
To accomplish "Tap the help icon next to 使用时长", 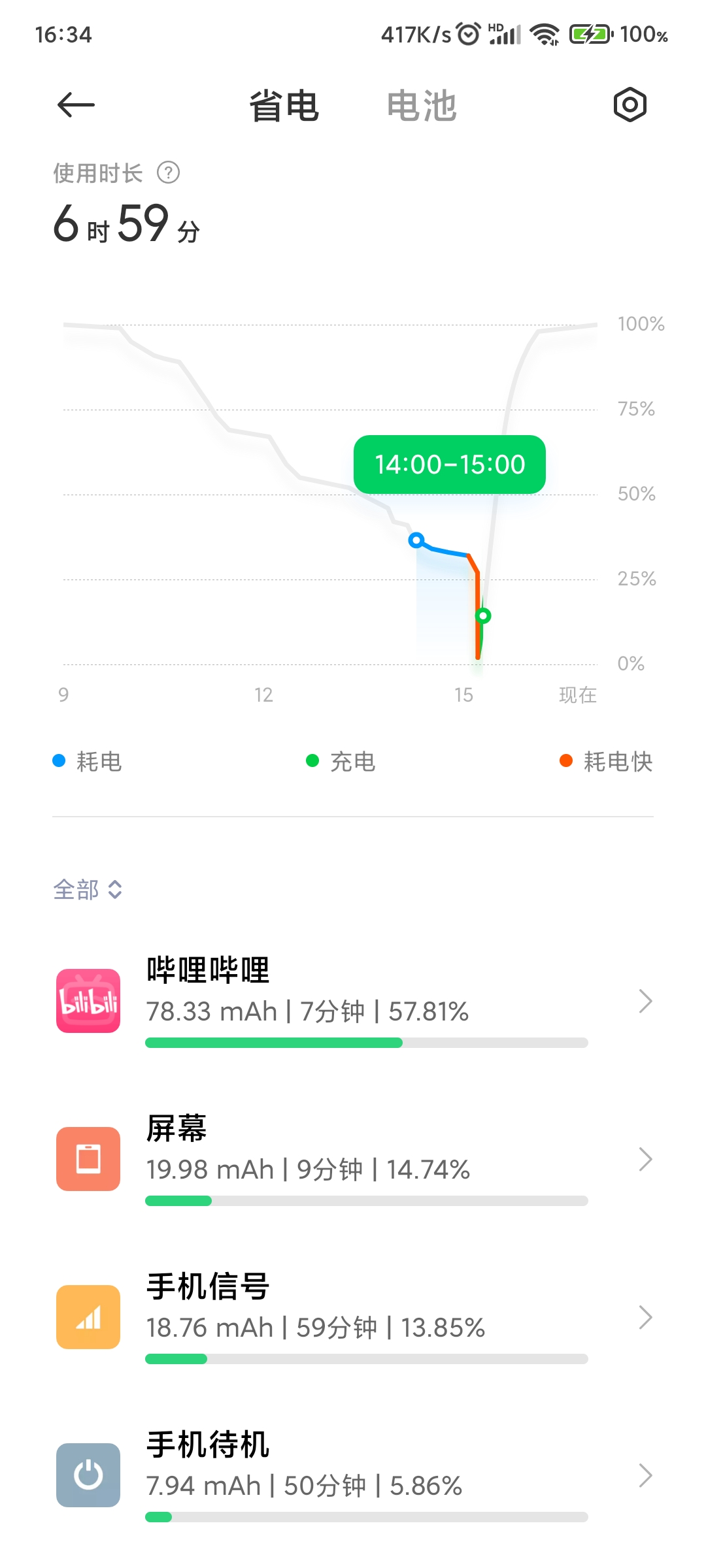I will [169, 173].
